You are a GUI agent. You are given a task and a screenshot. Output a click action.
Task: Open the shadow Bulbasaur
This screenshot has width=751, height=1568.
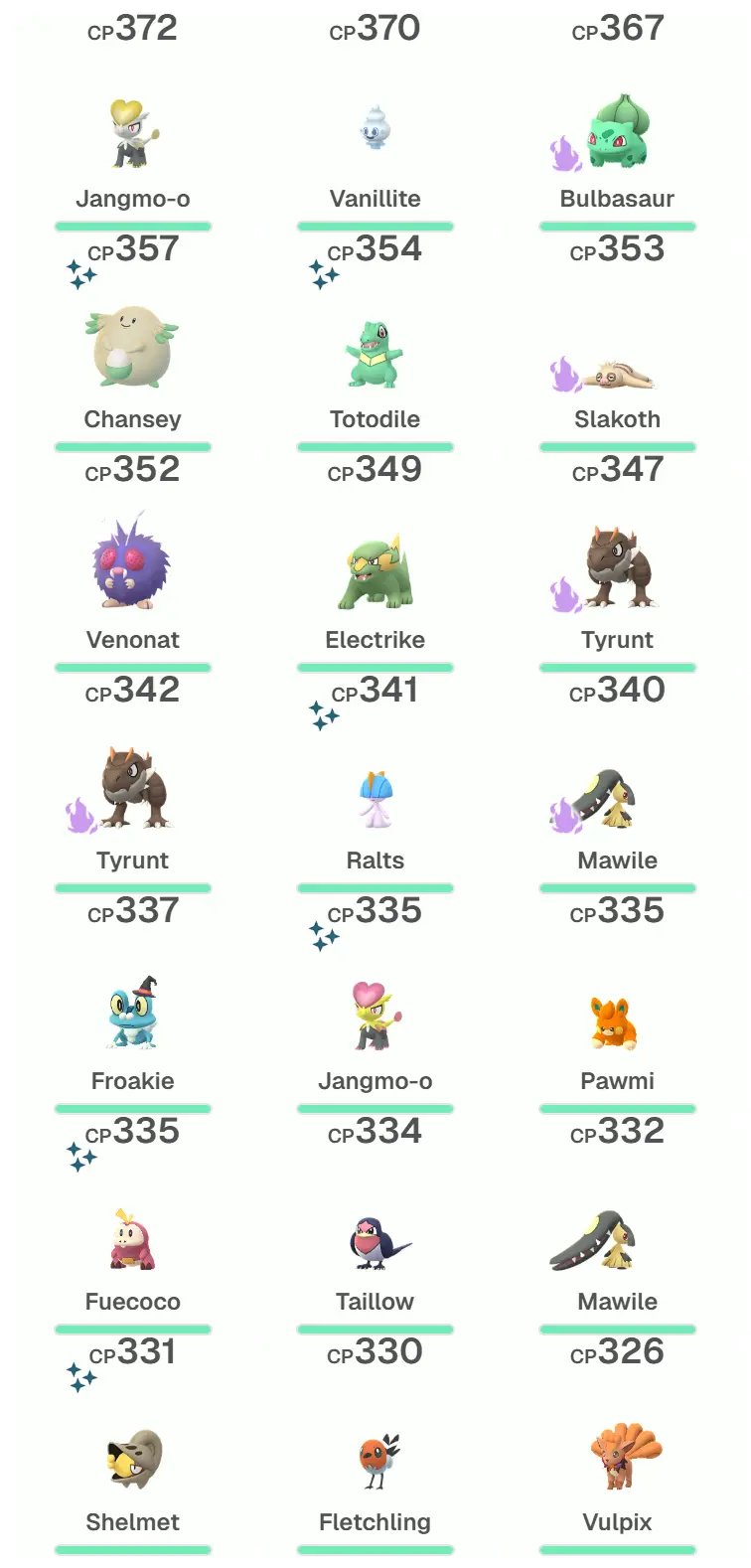pyautogui.click(x=617, y=133)
